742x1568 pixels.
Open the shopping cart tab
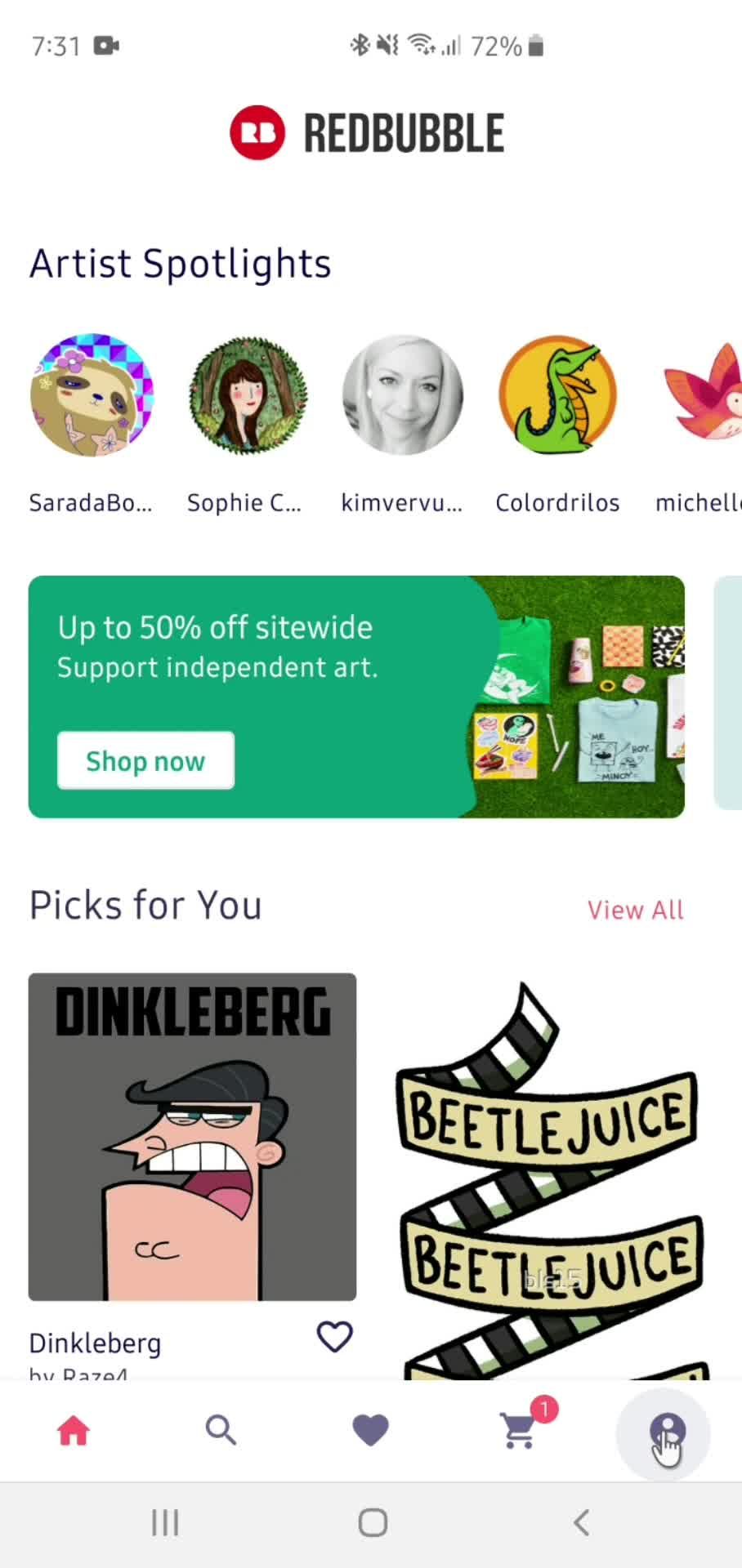[520, 1431]
